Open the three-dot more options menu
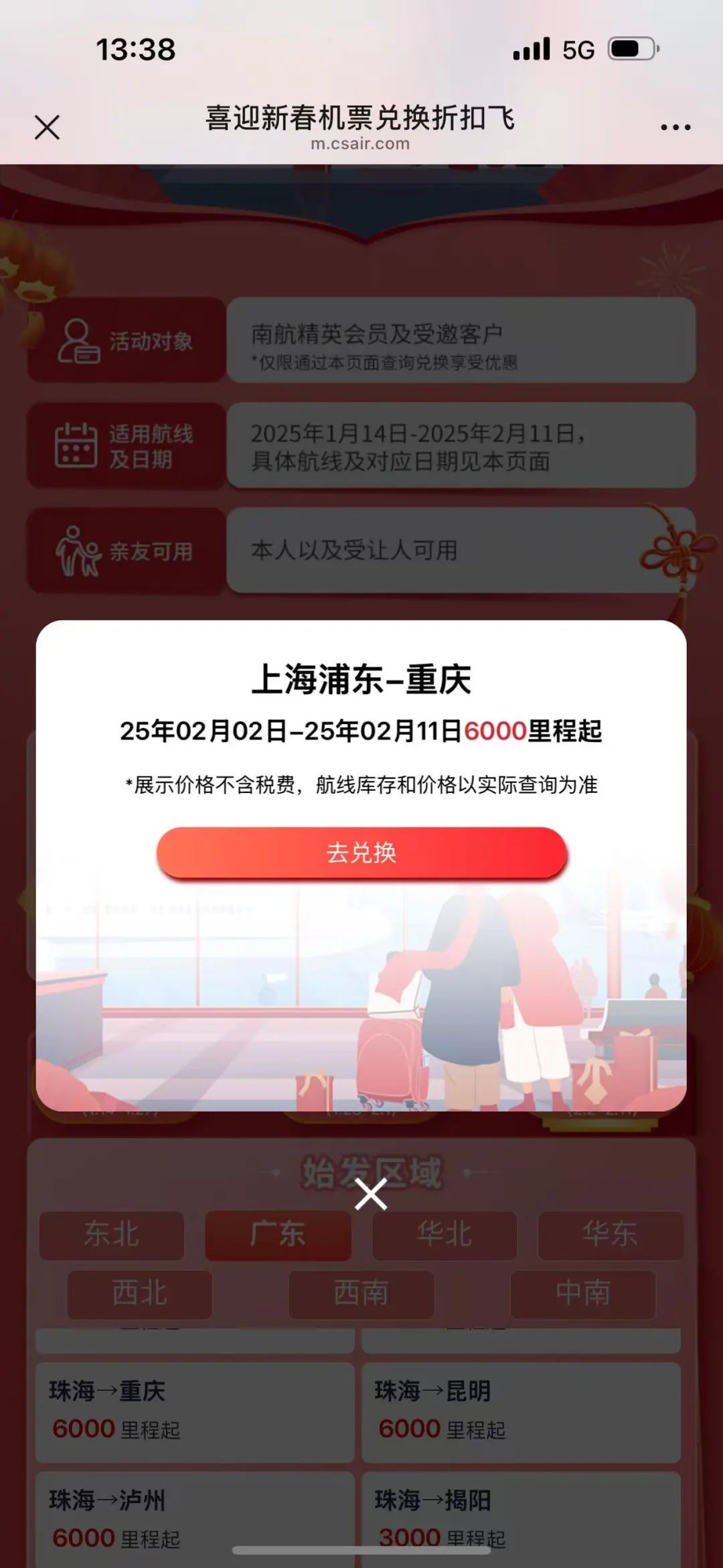 [675, 127]
